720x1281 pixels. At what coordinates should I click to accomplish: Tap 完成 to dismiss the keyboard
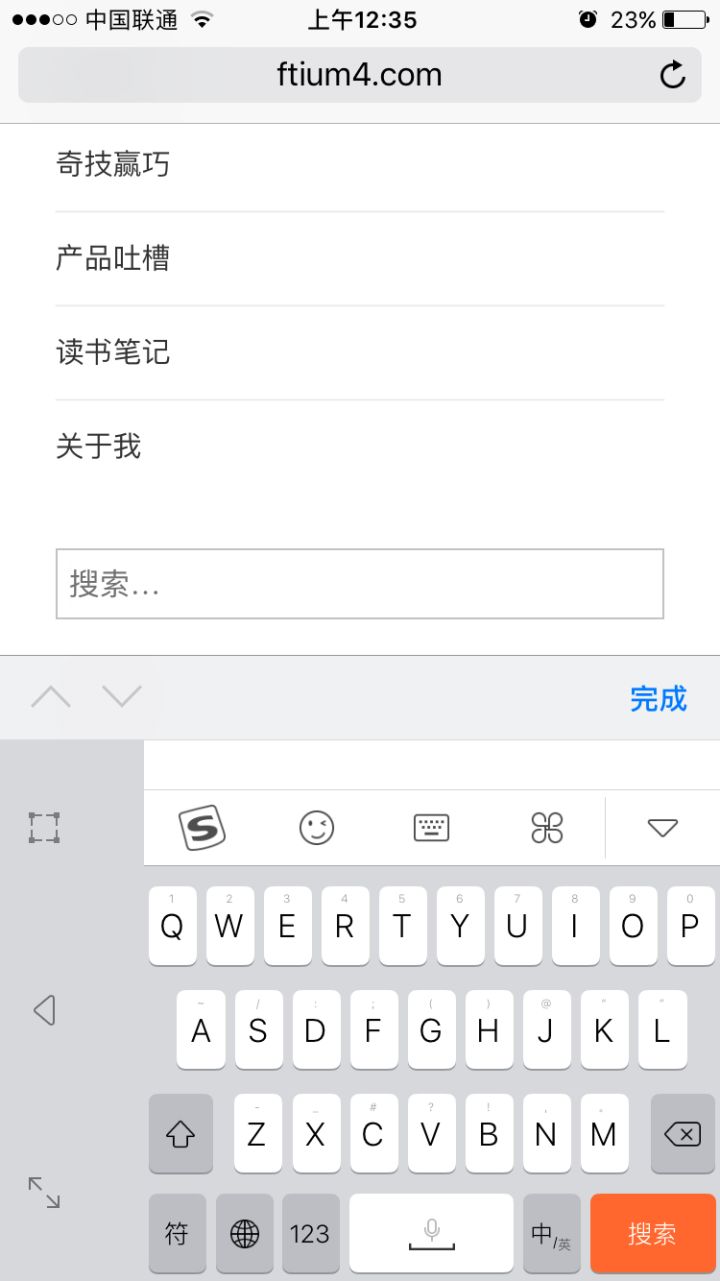click(x=658, y=698)
